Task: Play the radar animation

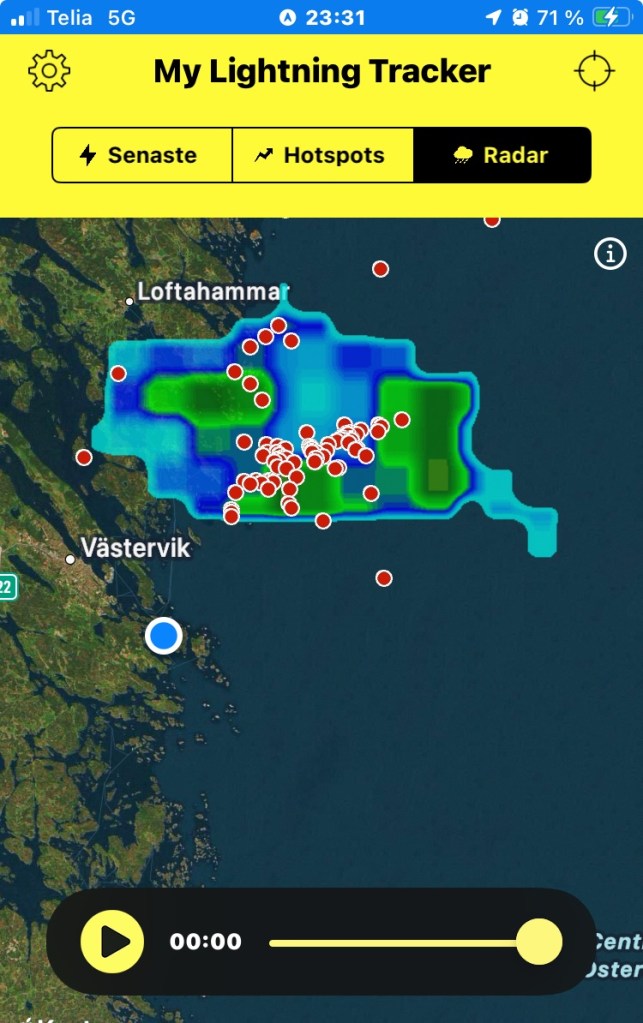Action: 113,942
